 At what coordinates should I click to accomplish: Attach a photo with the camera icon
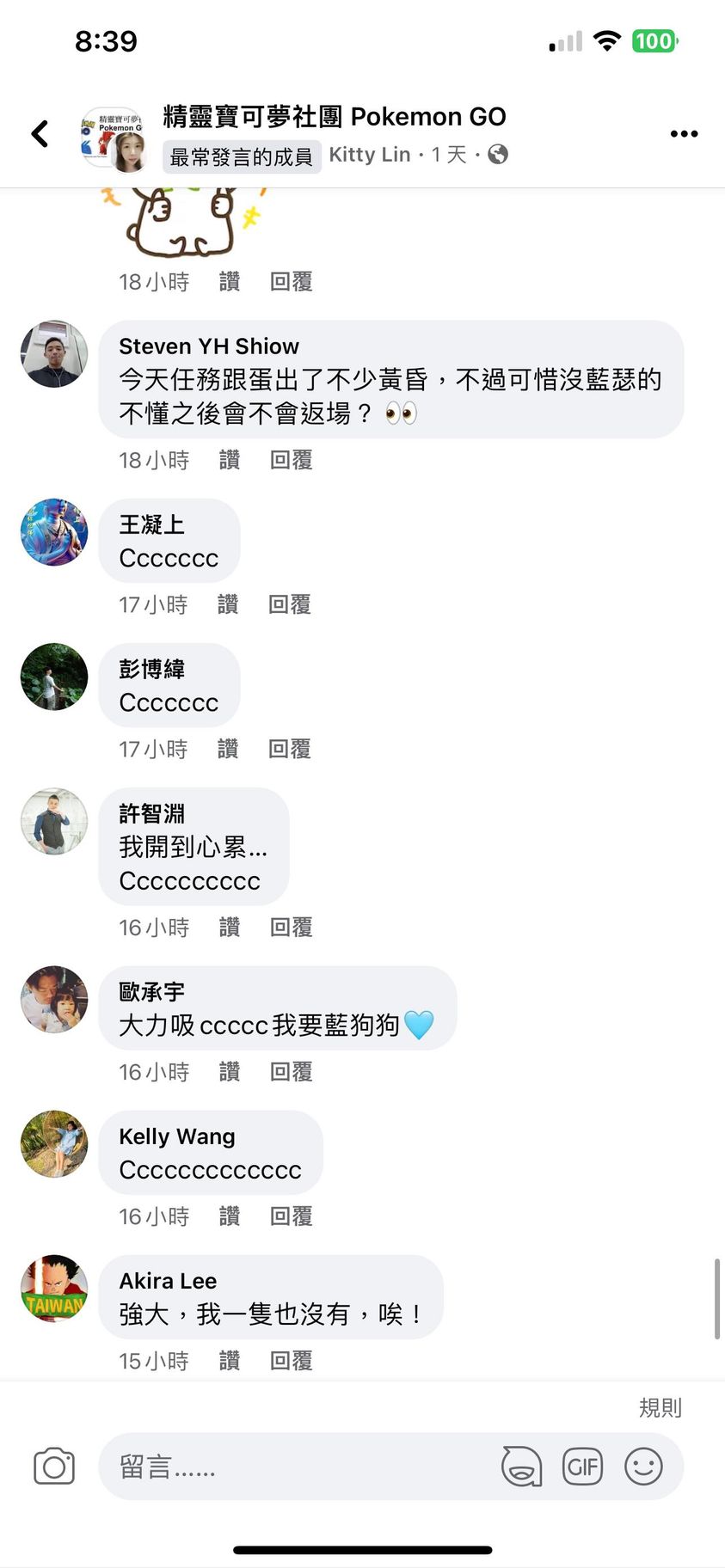pos(54,1467)
